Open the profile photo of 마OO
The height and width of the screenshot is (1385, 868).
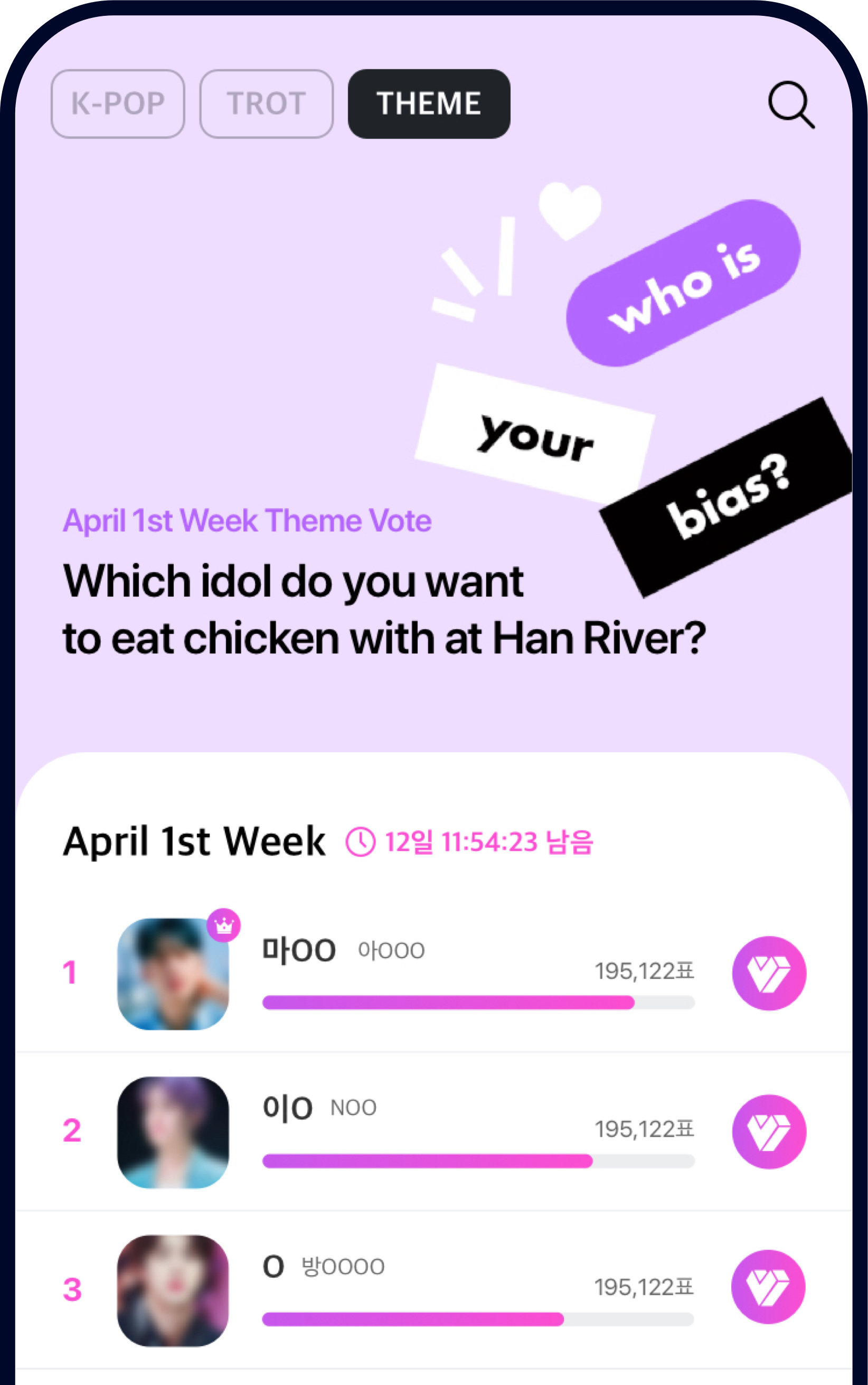coord(173,974)
